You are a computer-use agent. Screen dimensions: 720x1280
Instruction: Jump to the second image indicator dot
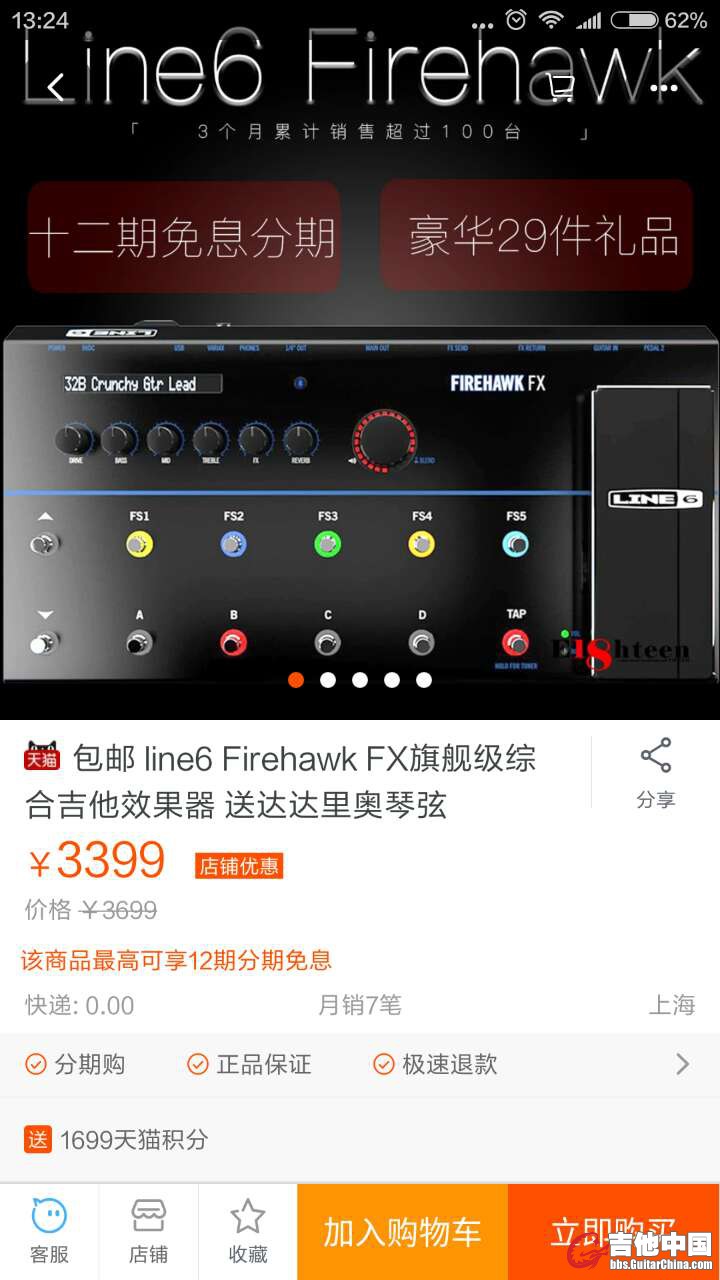(328, 680)
